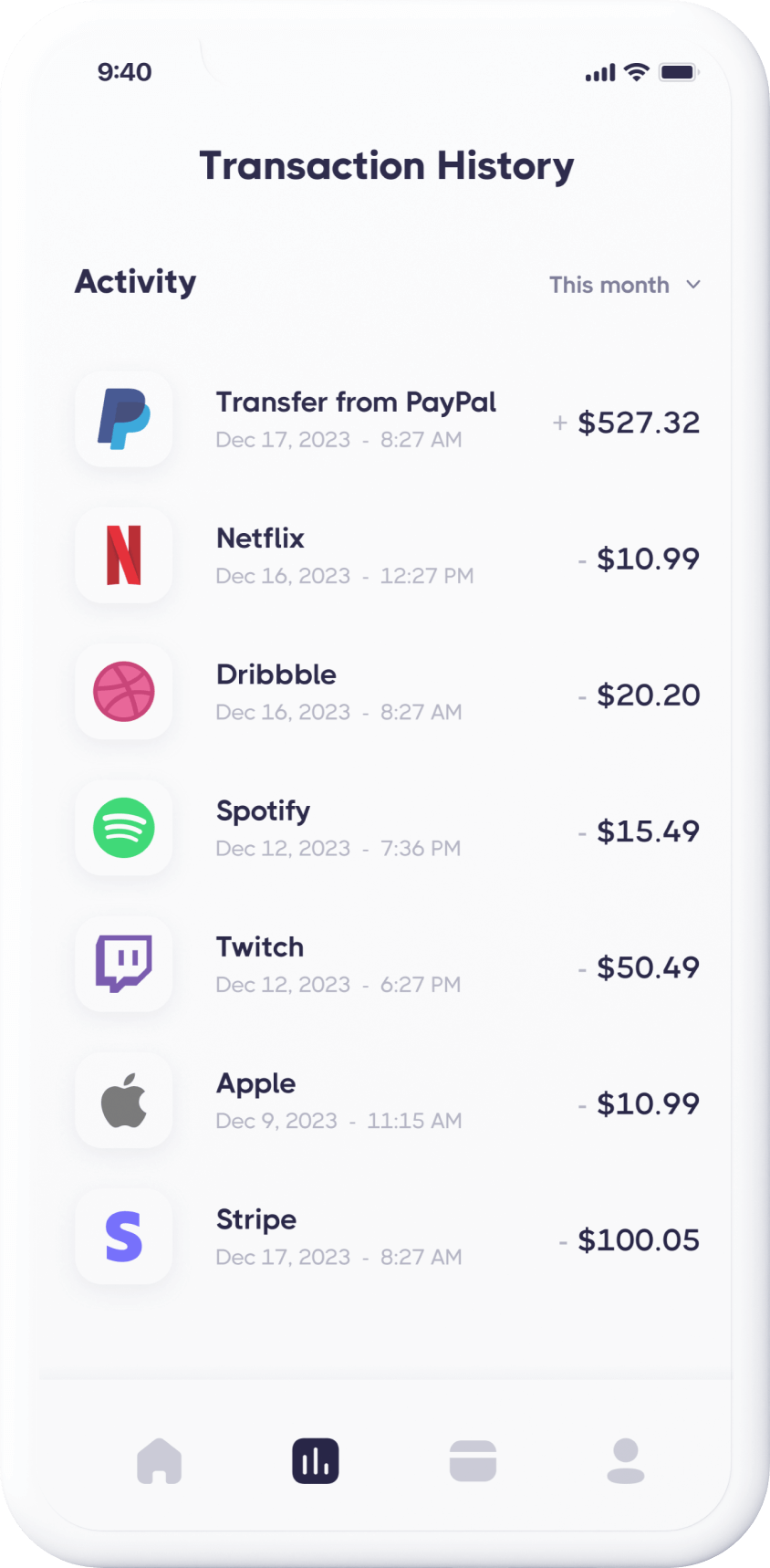Select the Twitch icon
This screenshot has height=1568, width=770.
[123, 965]
